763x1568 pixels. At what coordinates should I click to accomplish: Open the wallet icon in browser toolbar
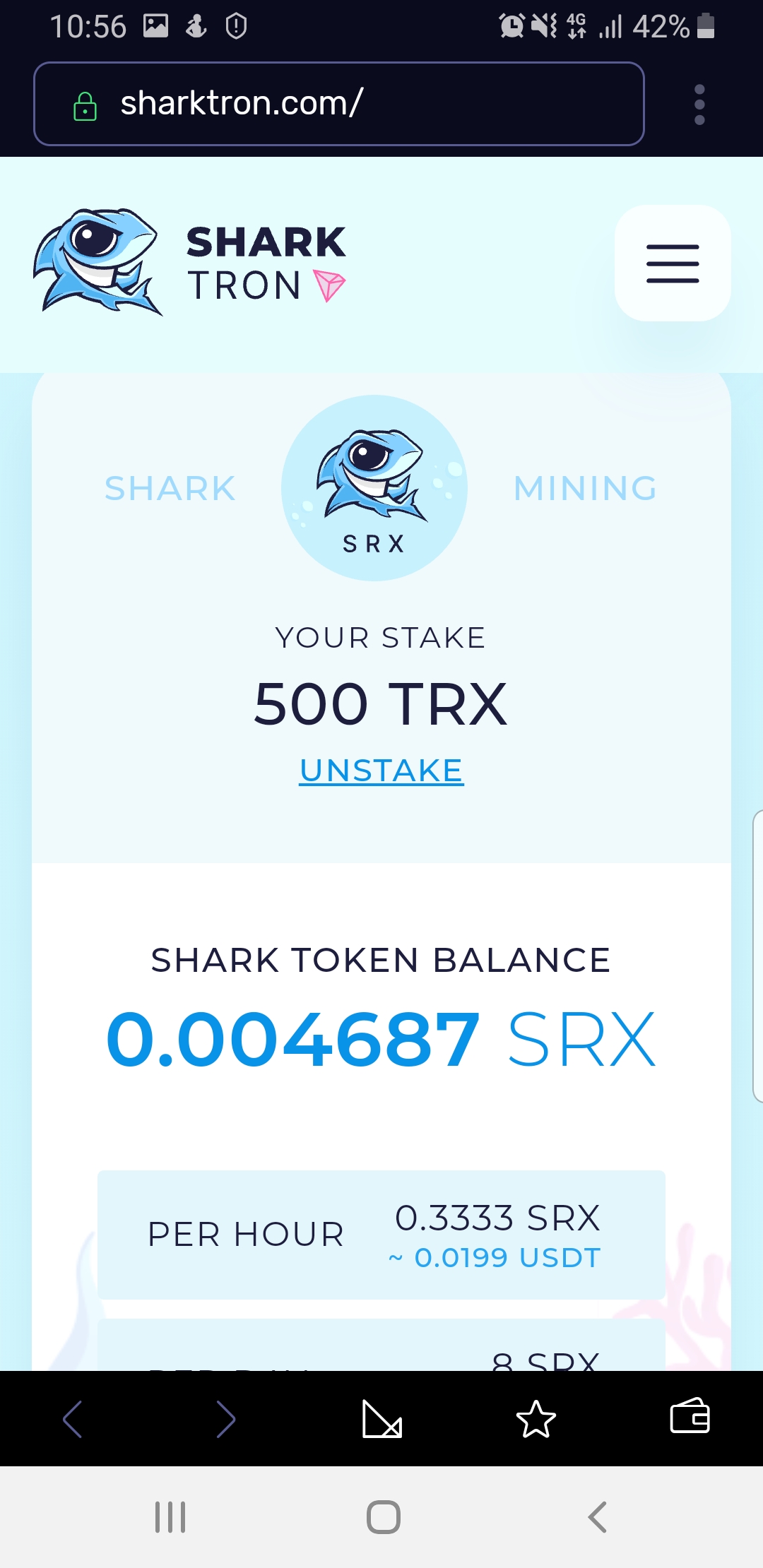(690, 1417)
